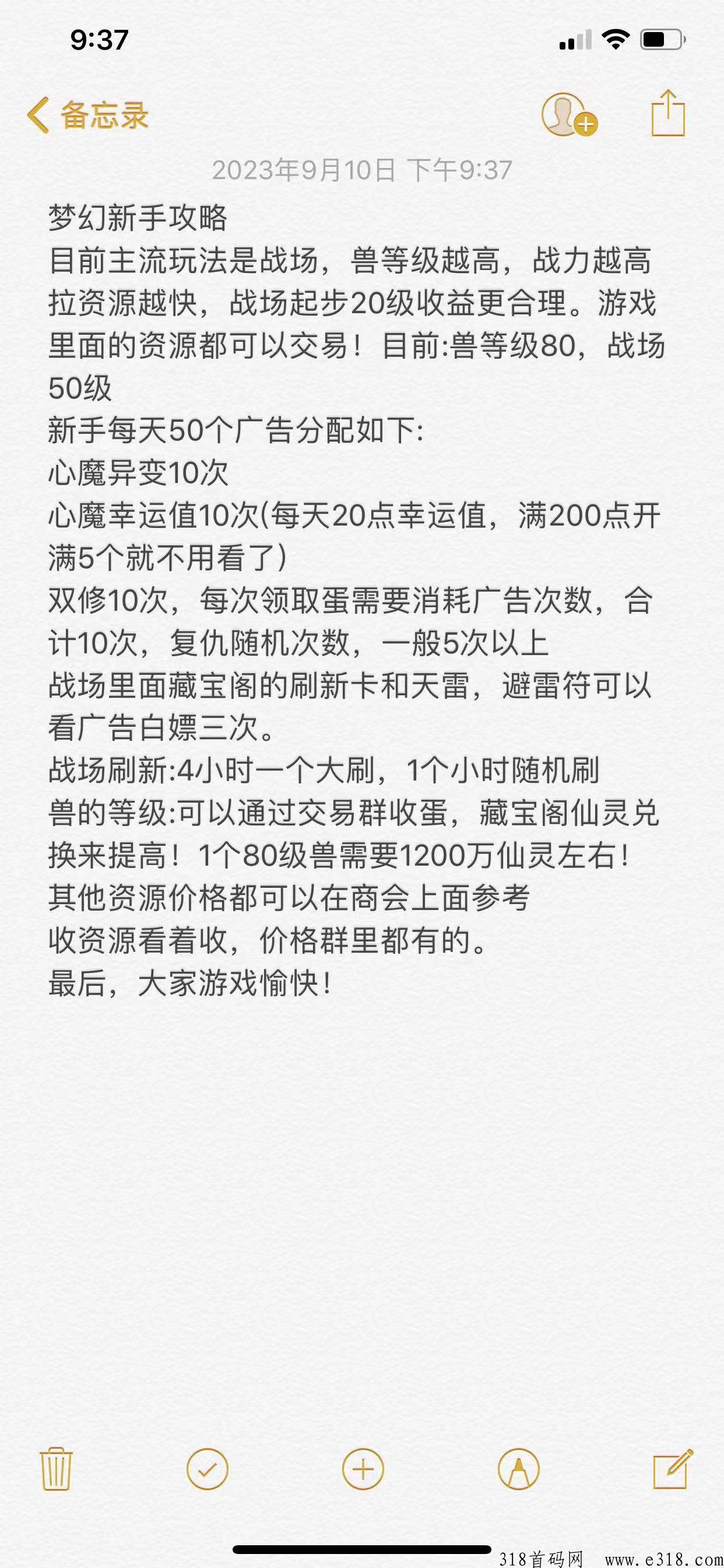
Task: Delete this note with the trash icon
Action: [x=56, y=1469]
